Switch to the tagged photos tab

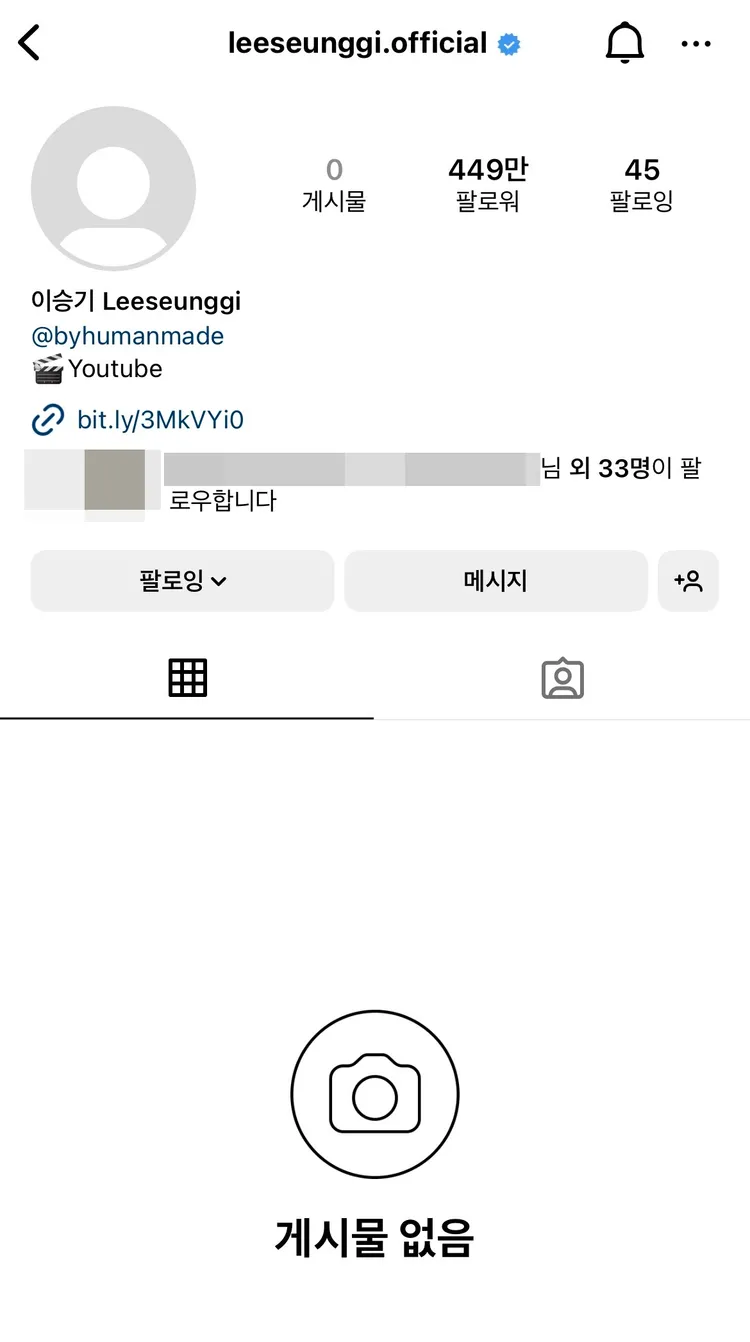tap(562, 677)
